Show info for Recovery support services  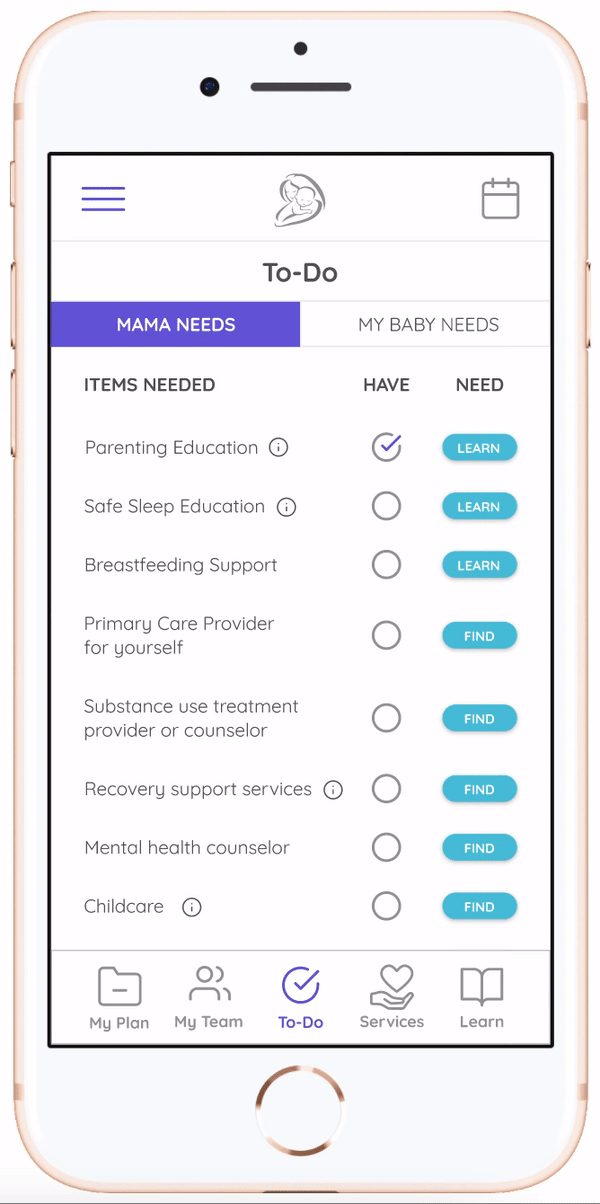tap(333, 790)
